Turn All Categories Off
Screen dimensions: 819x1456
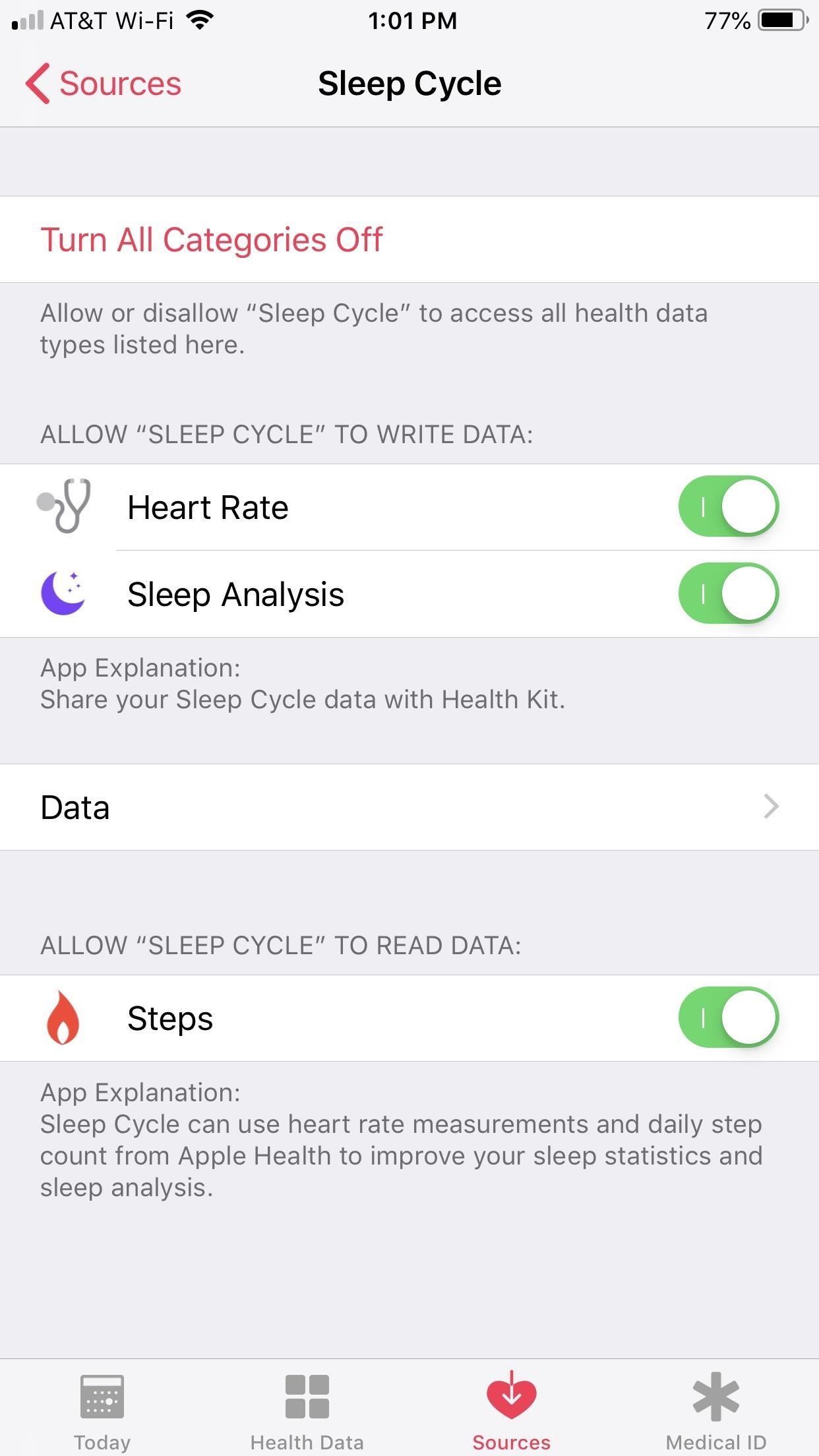211,239
